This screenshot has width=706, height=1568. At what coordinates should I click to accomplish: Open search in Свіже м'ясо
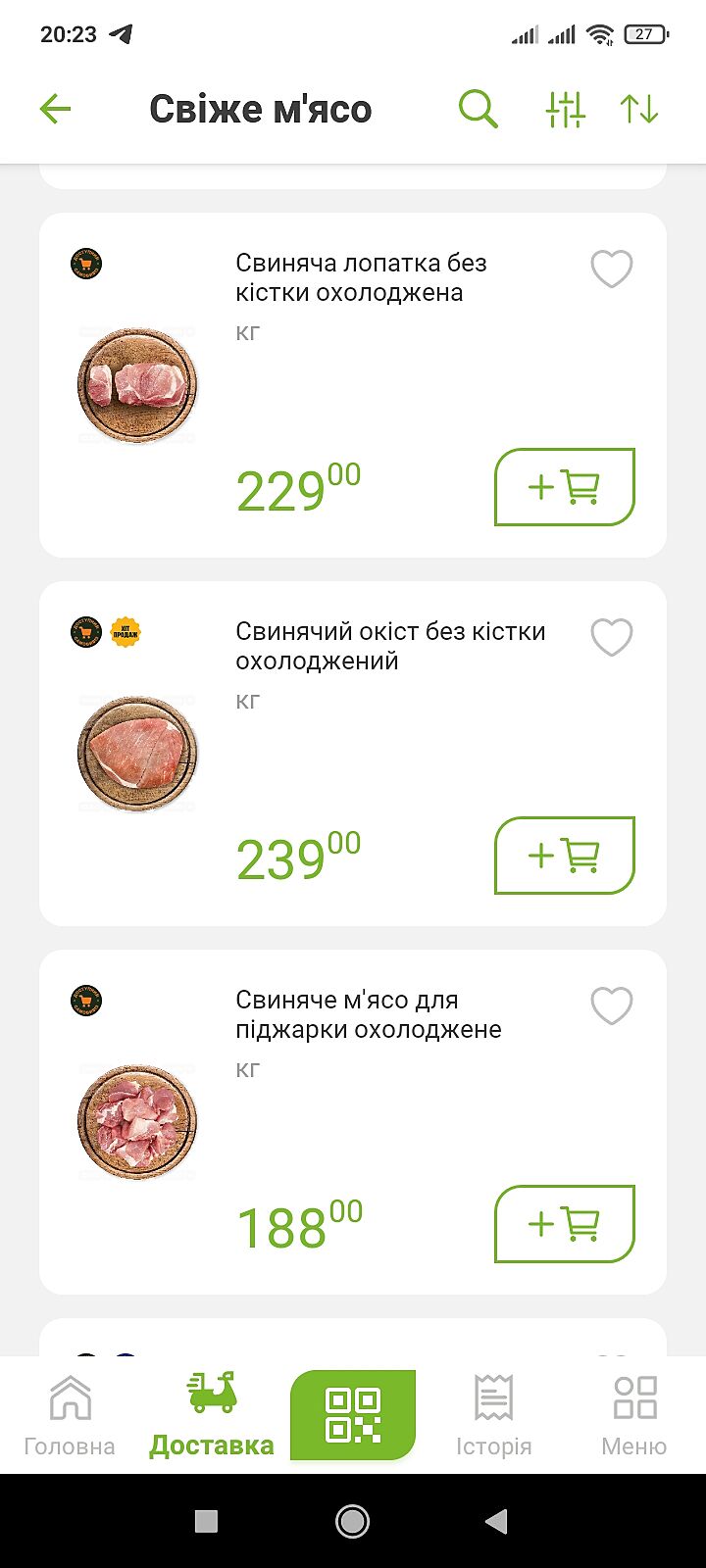(x=479, y=109)
